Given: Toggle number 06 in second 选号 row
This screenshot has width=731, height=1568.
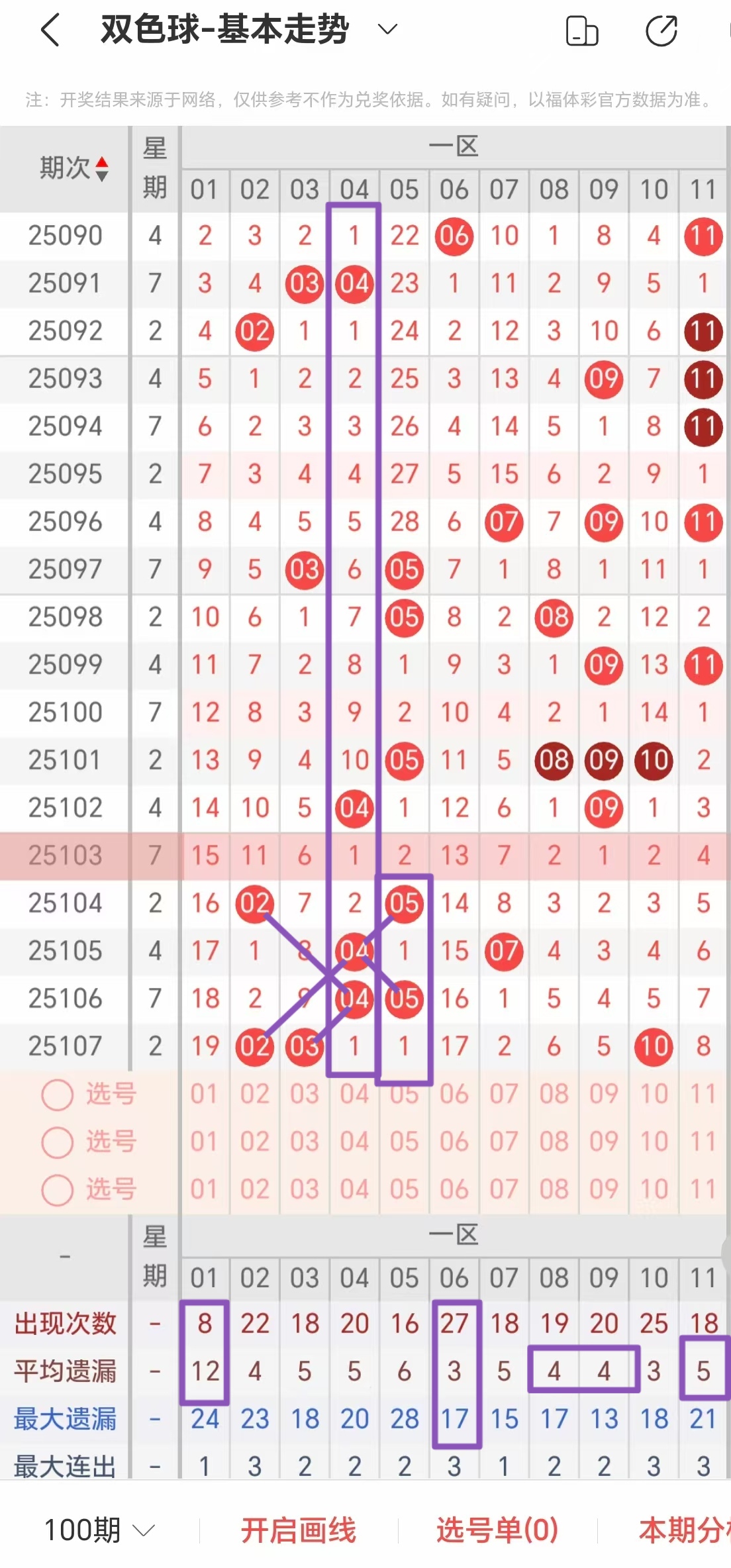Looking at the screenshot, I should click(454, 1142).
